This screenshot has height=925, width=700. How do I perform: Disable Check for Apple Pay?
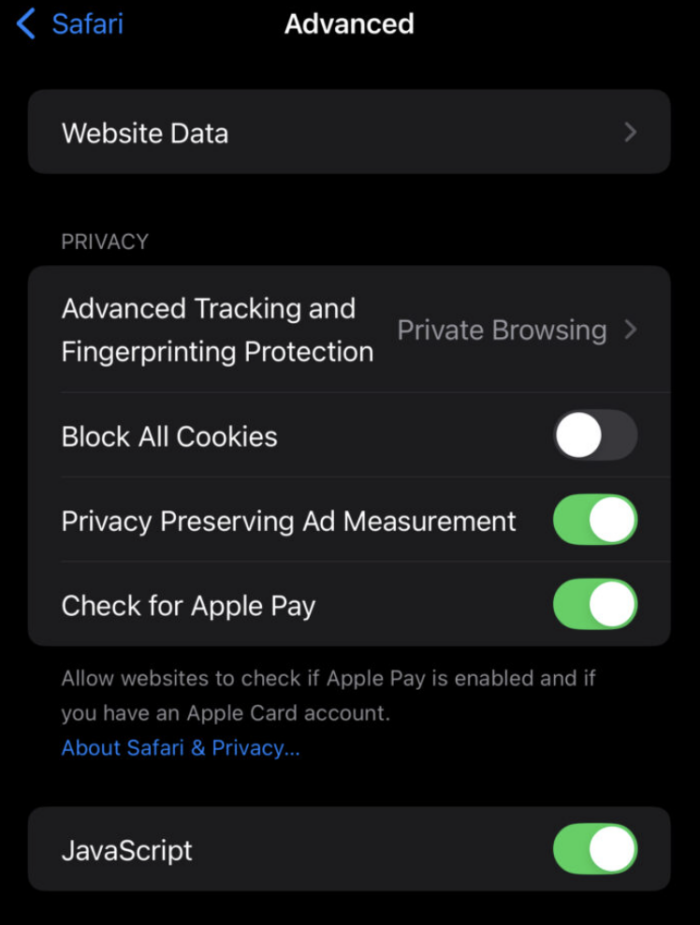595,605
